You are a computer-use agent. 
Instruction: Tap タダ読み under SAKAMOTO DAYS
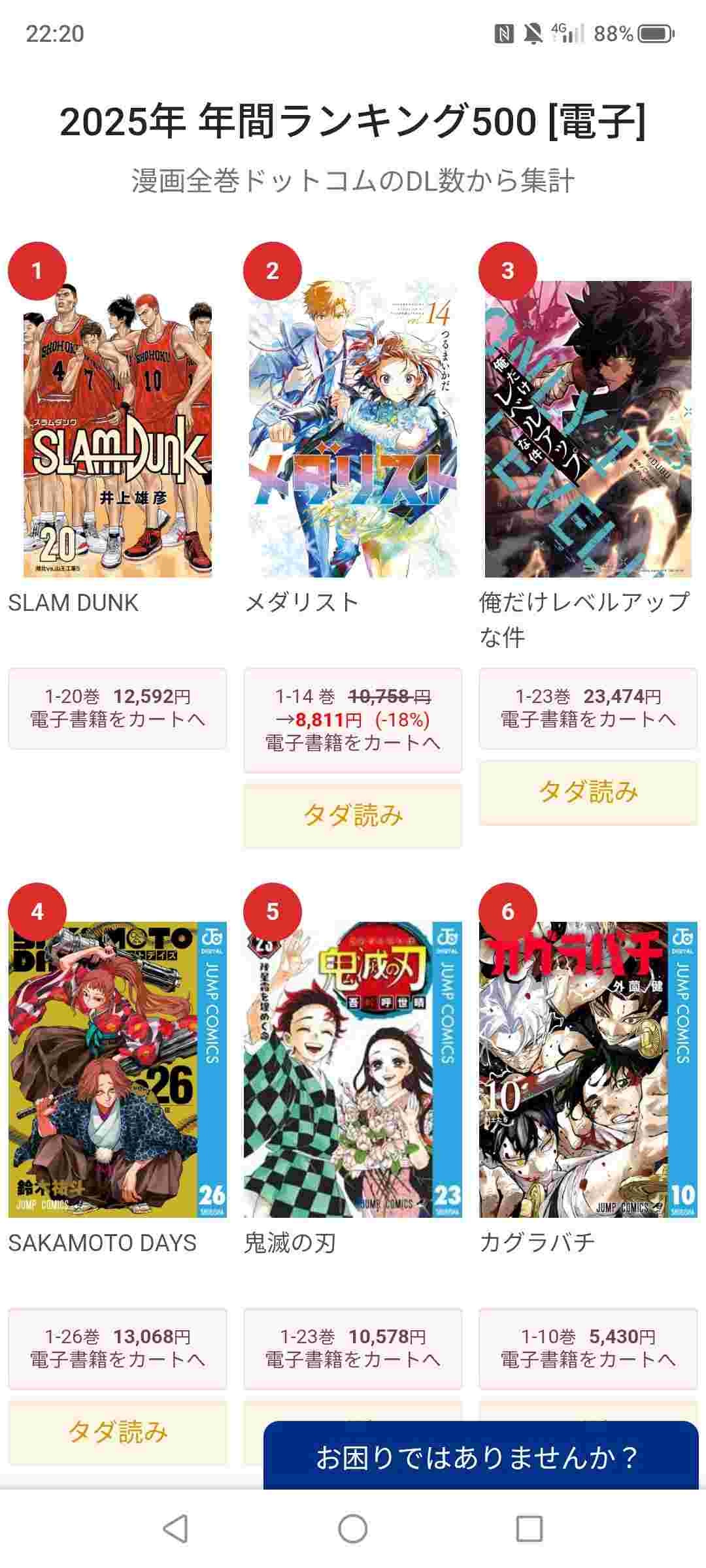(118, 1432)
